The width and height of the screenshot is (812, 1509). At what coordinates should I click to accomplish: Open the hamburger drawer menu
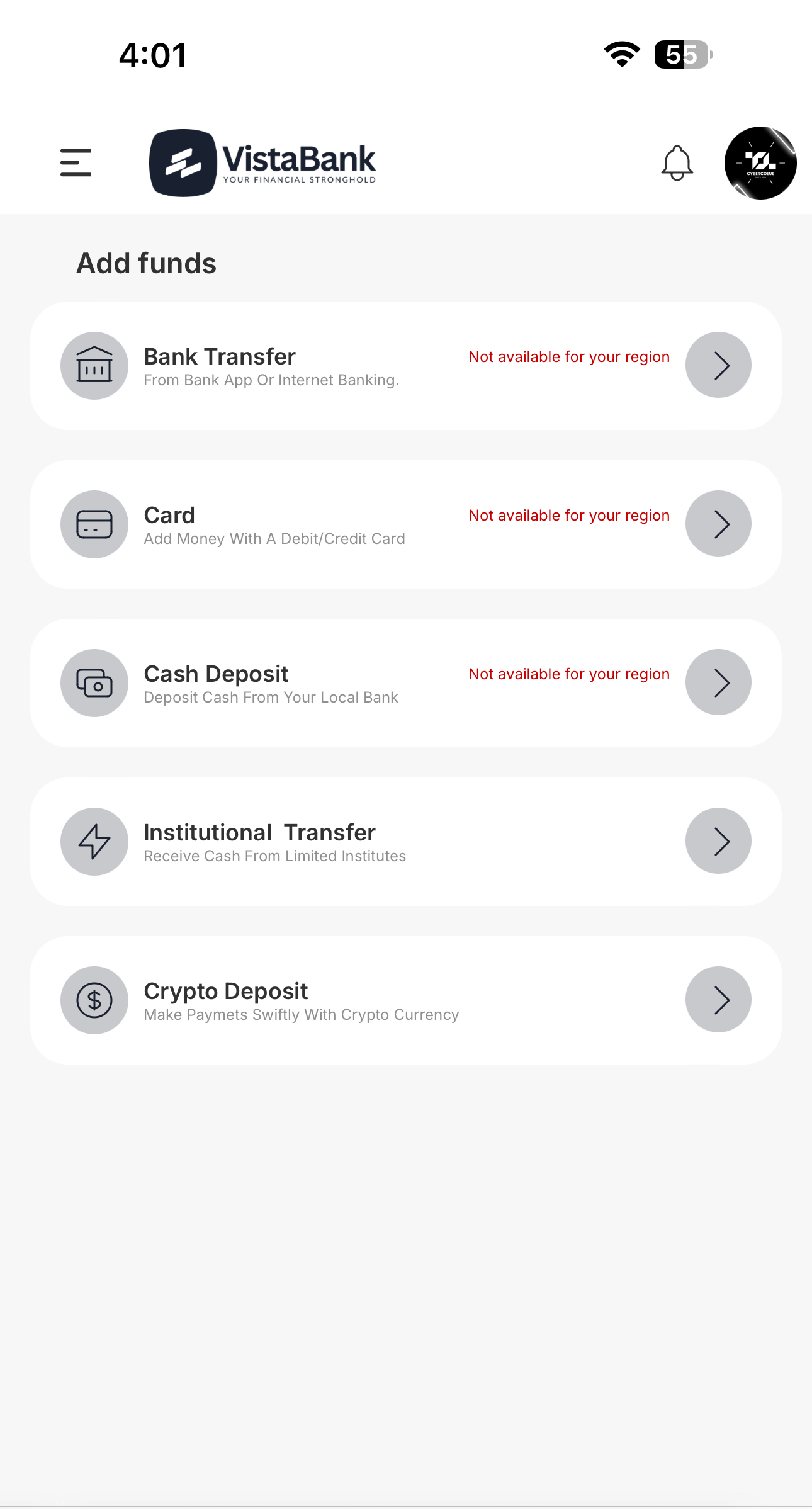[76, 162]
